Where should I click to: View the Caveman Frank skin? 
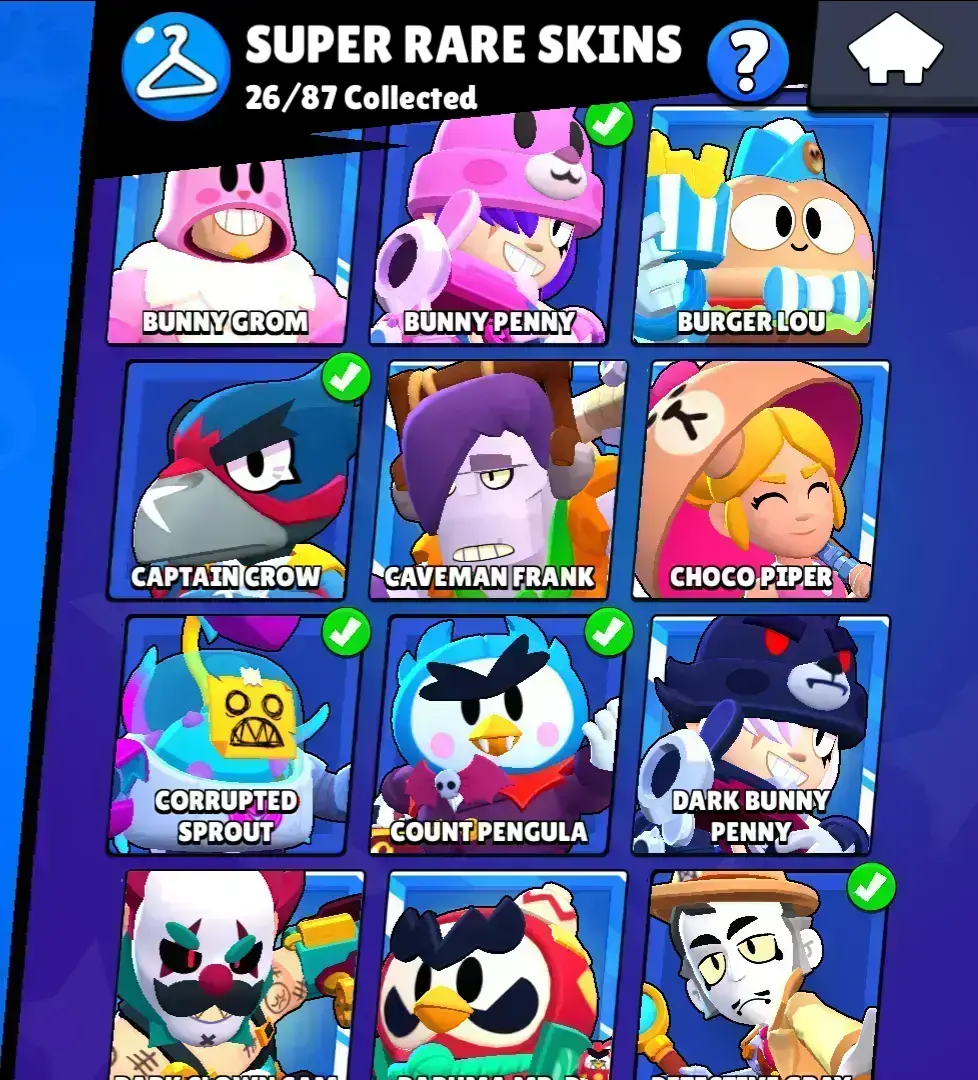point(497,480)
